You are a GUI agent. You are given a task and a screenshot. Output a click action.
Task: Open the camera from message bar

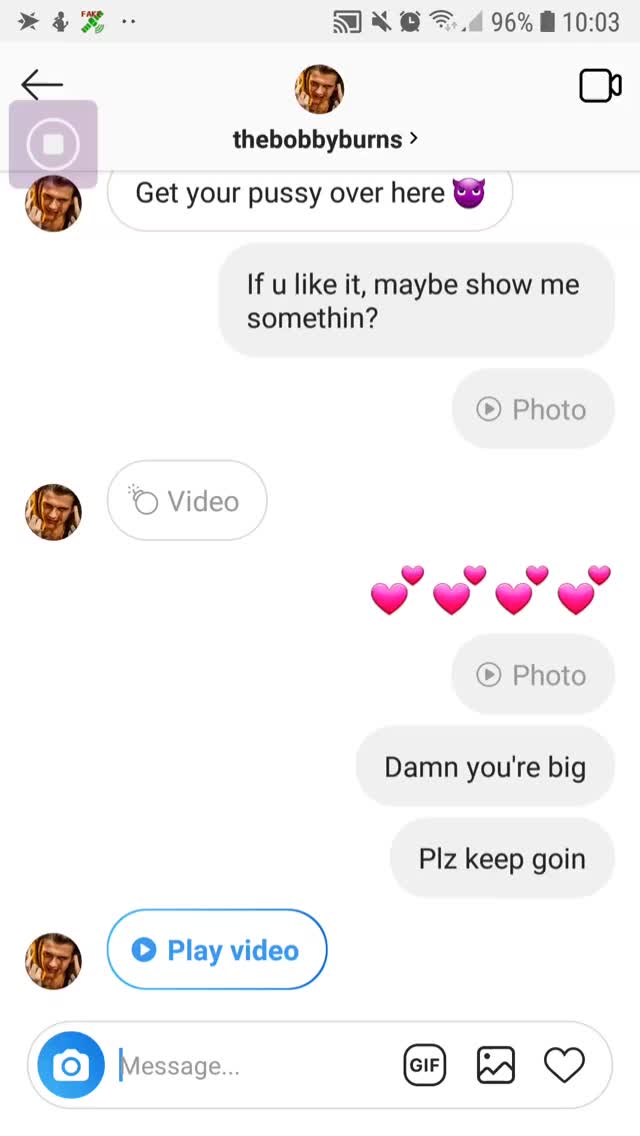point(71,1066)
